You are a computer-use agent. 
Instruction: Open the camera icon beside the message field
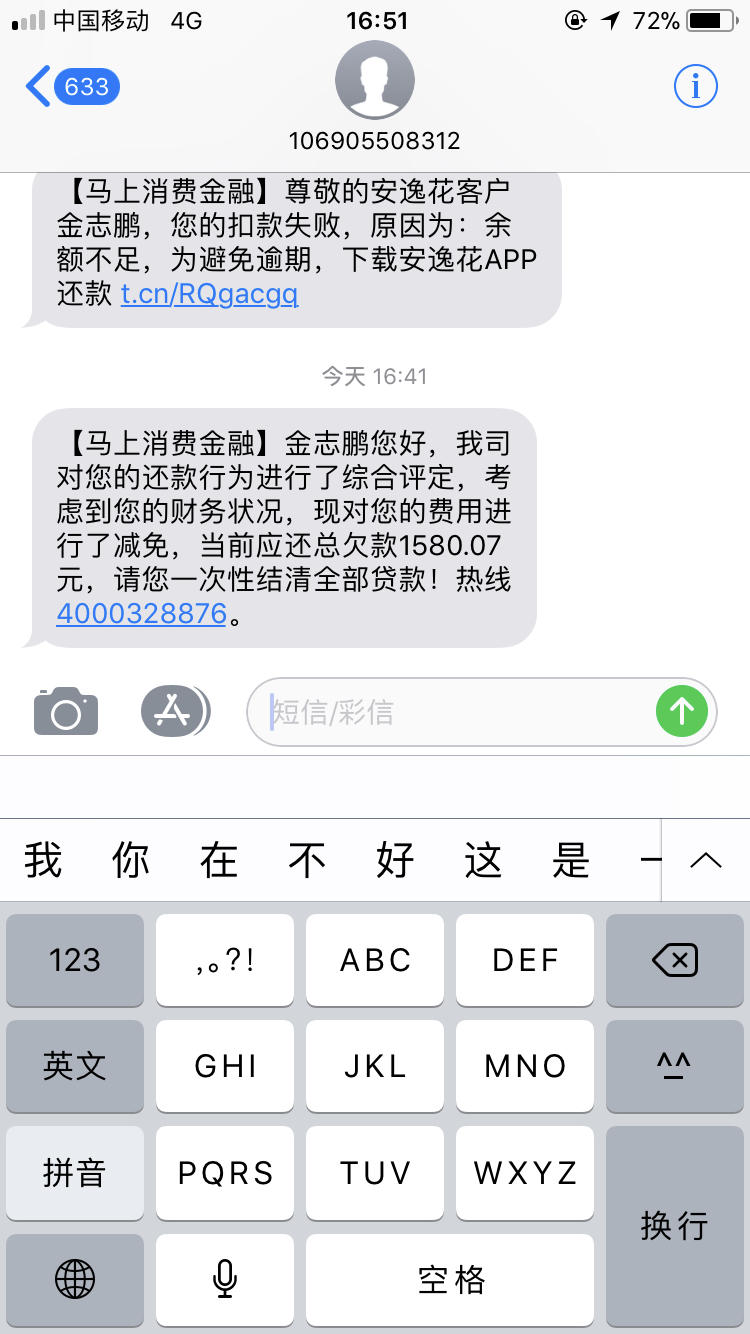point(65,711)
